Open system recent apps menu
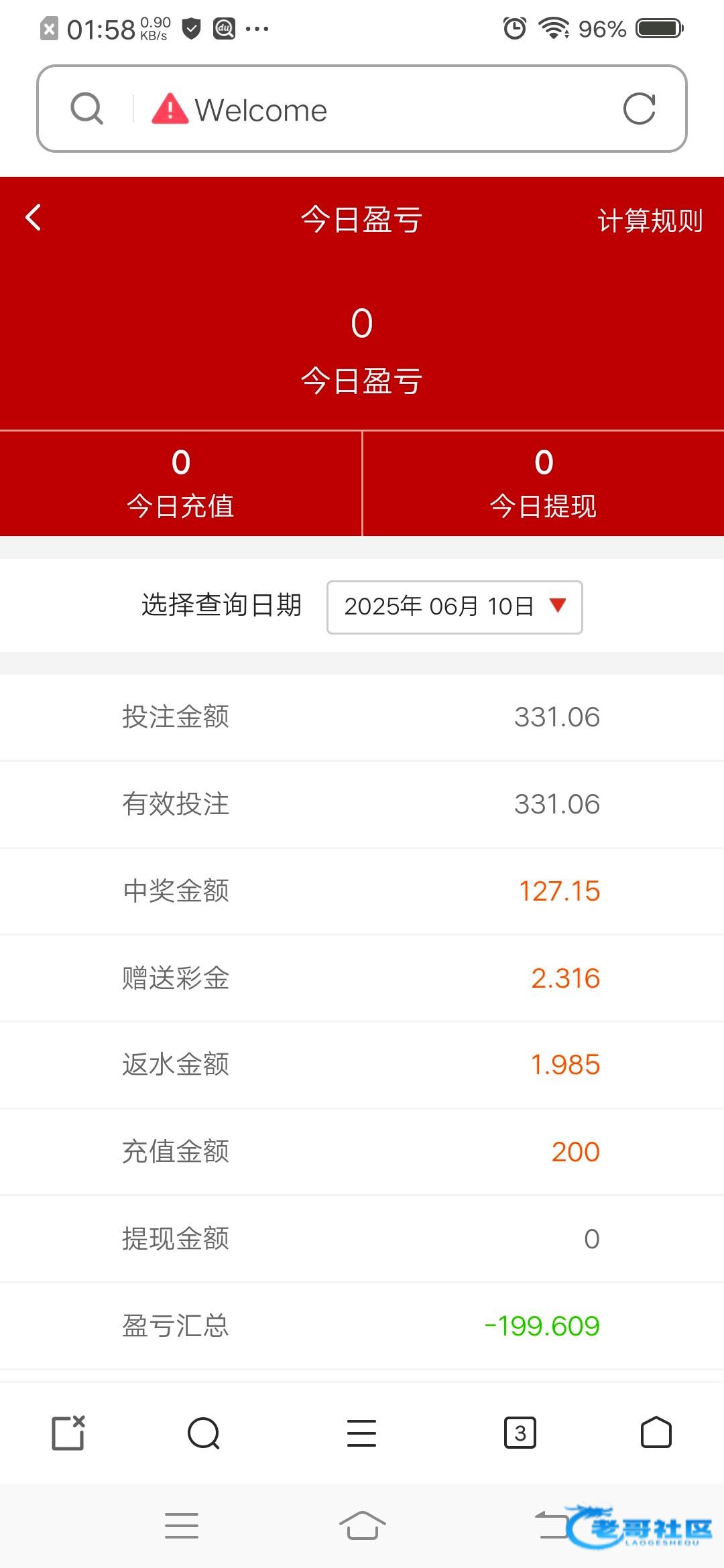The image size is (724, 1568). click(x=182, y=1526)
